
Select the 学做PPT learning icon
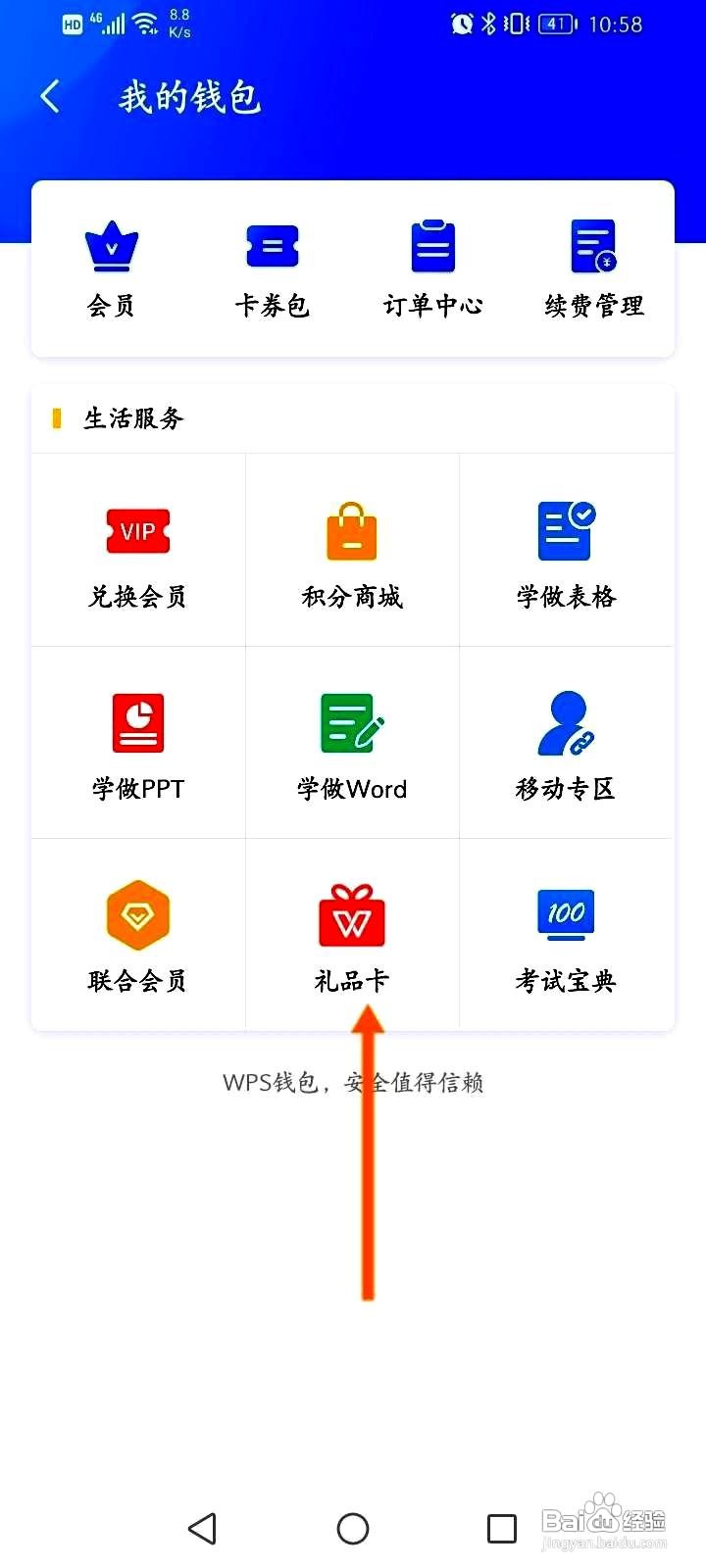(x=137, y=722)
